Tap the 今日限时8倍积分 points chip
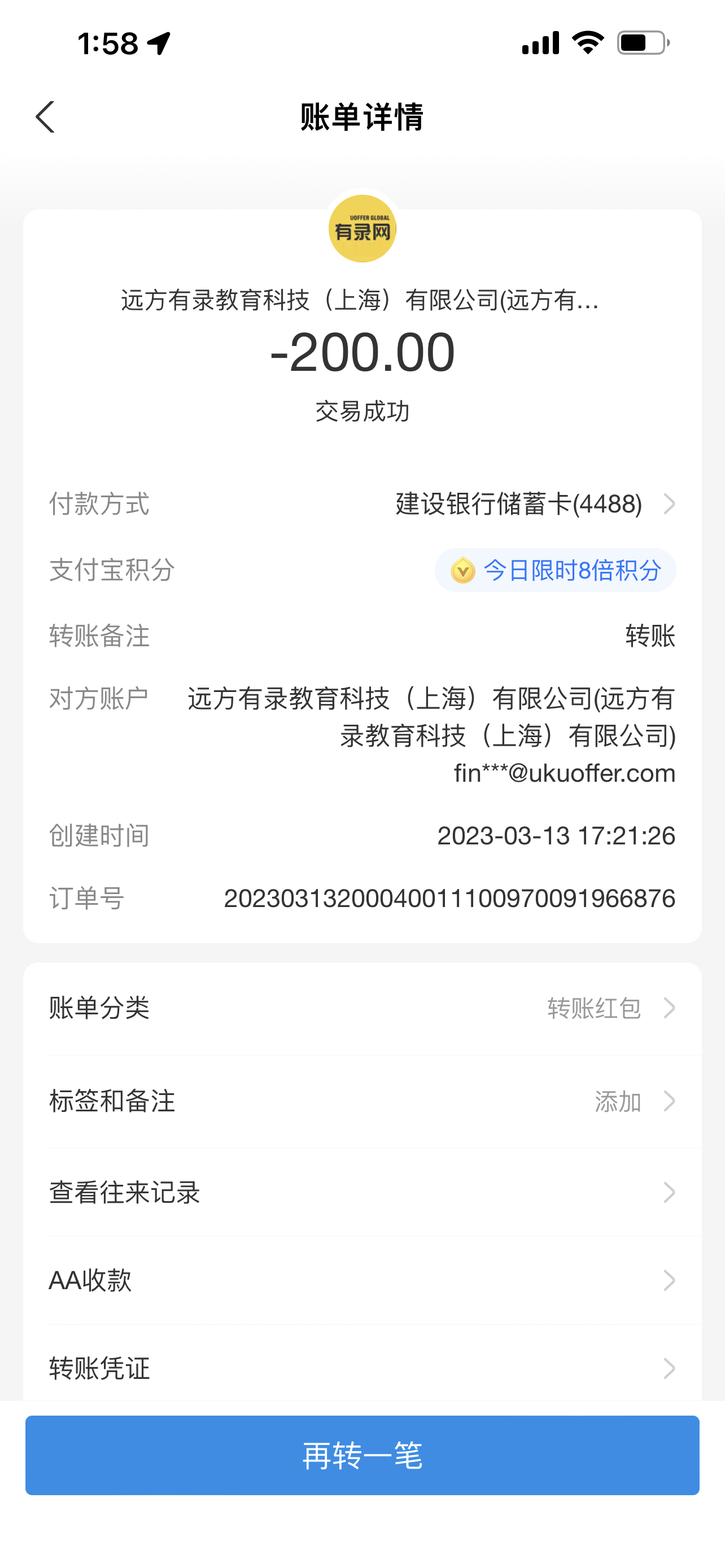Screen dimensions: 725x1568 555,570
